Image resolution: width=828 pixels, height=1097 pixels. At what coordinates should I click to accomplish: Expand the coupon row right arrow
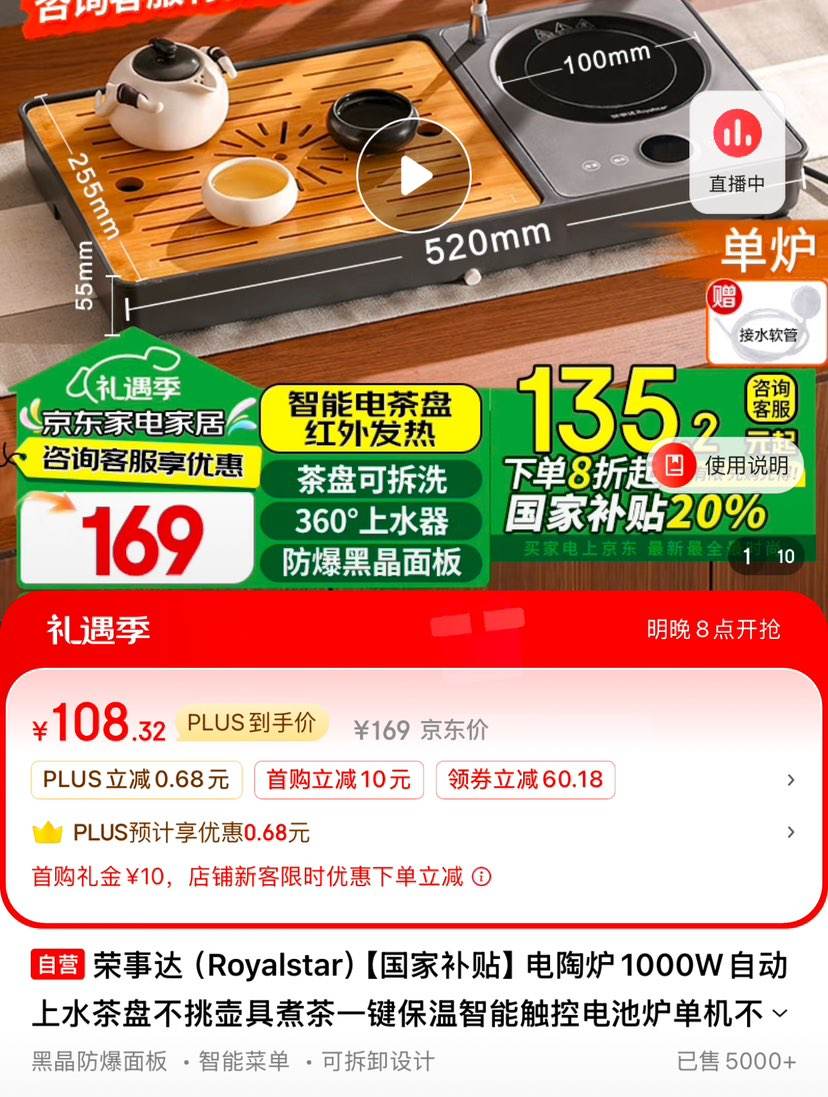[790, 781]
